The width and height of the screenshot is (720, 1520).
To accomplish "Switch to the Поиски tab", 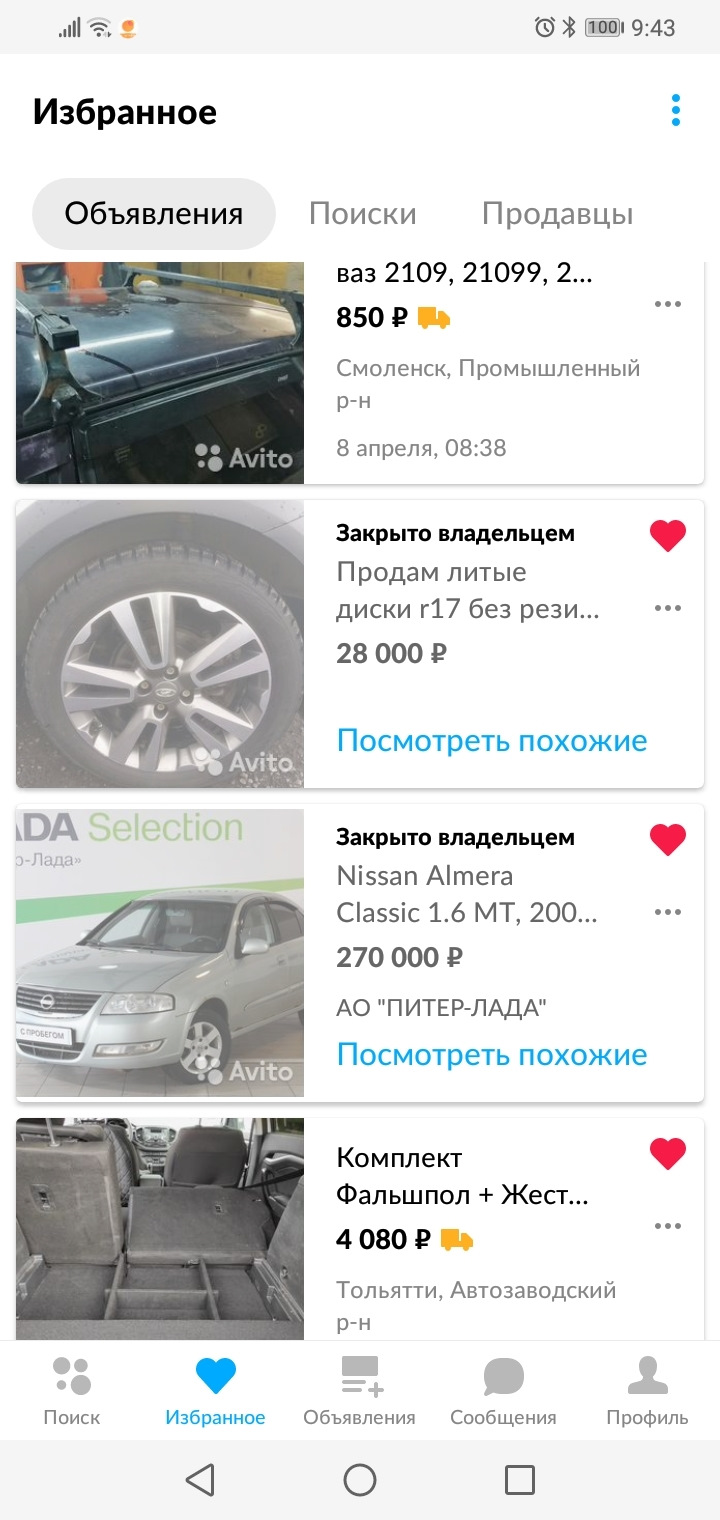I will coord(362,214).
